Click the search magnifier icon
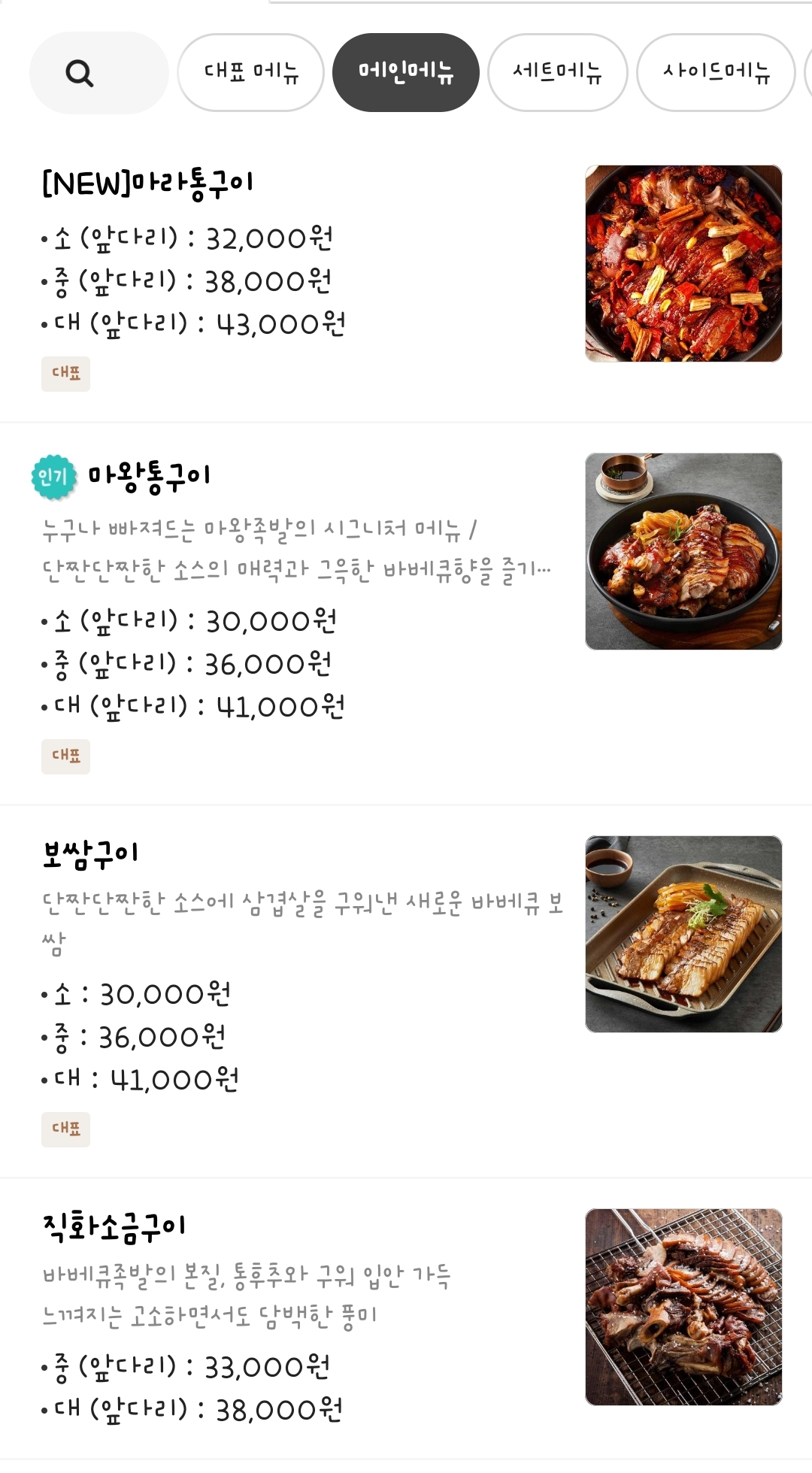The height and width of the screenshot is (1473, 812). click(x=80, y=72)
